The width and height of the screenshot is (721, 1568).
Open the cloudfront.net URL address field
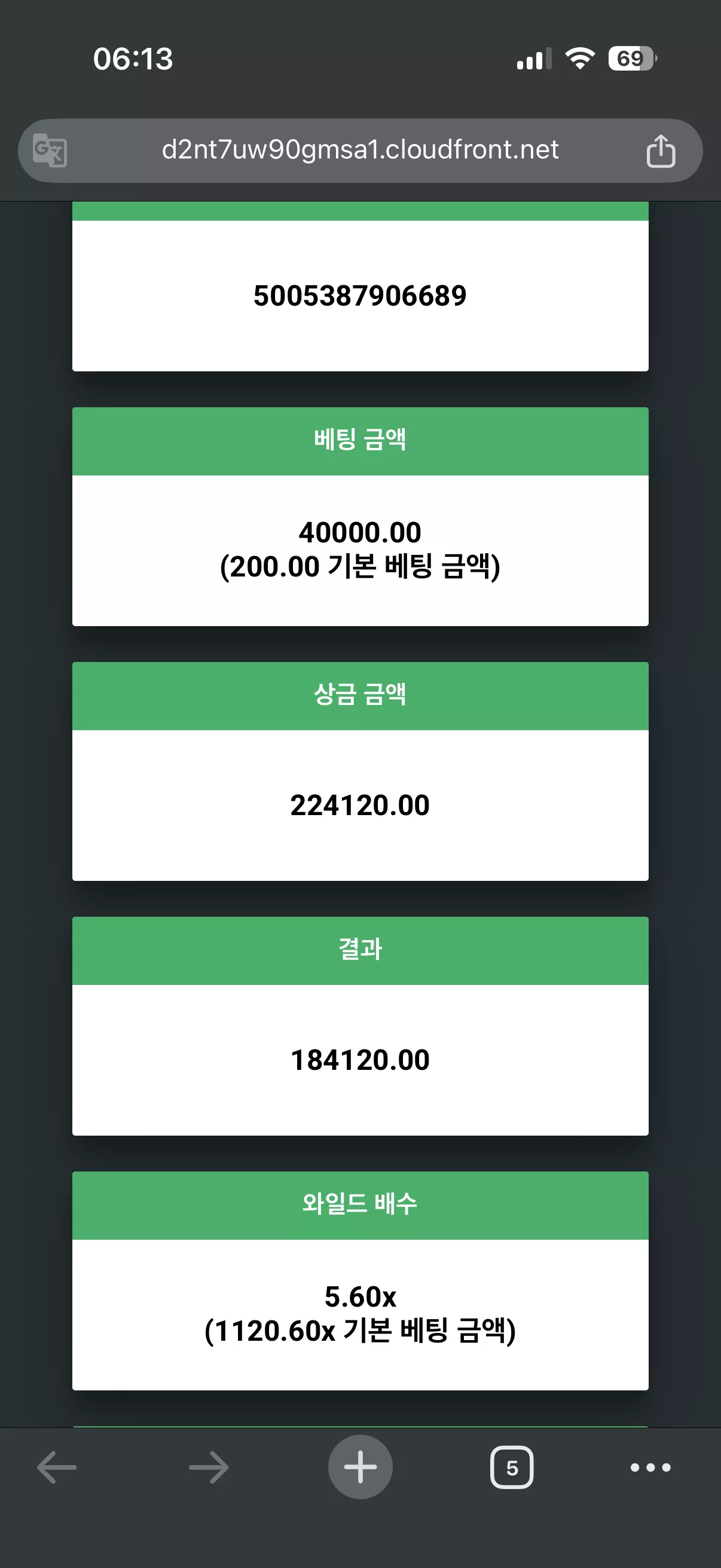click(360, 150)
